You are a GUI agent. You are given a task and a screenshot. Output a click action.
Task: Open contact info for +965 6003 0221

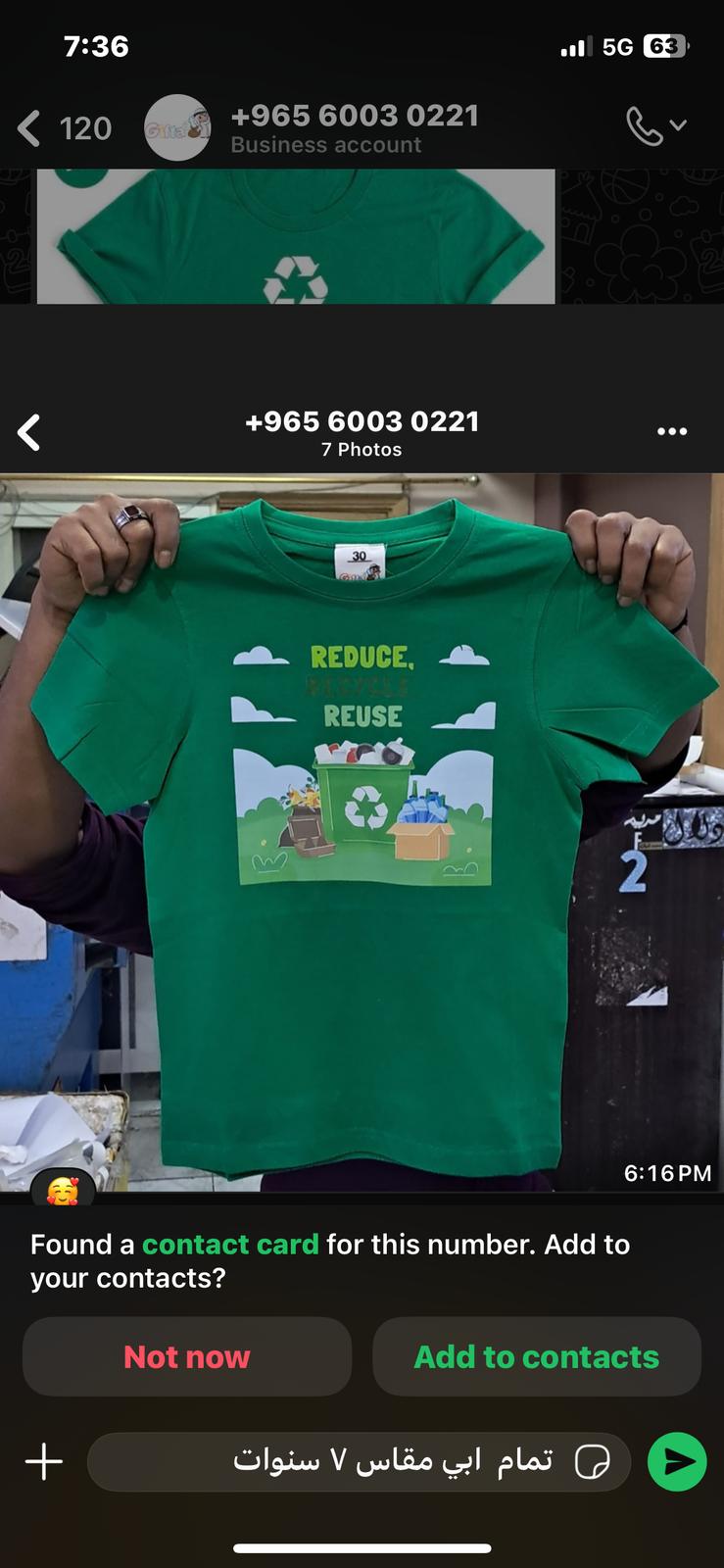pos(355,128)
